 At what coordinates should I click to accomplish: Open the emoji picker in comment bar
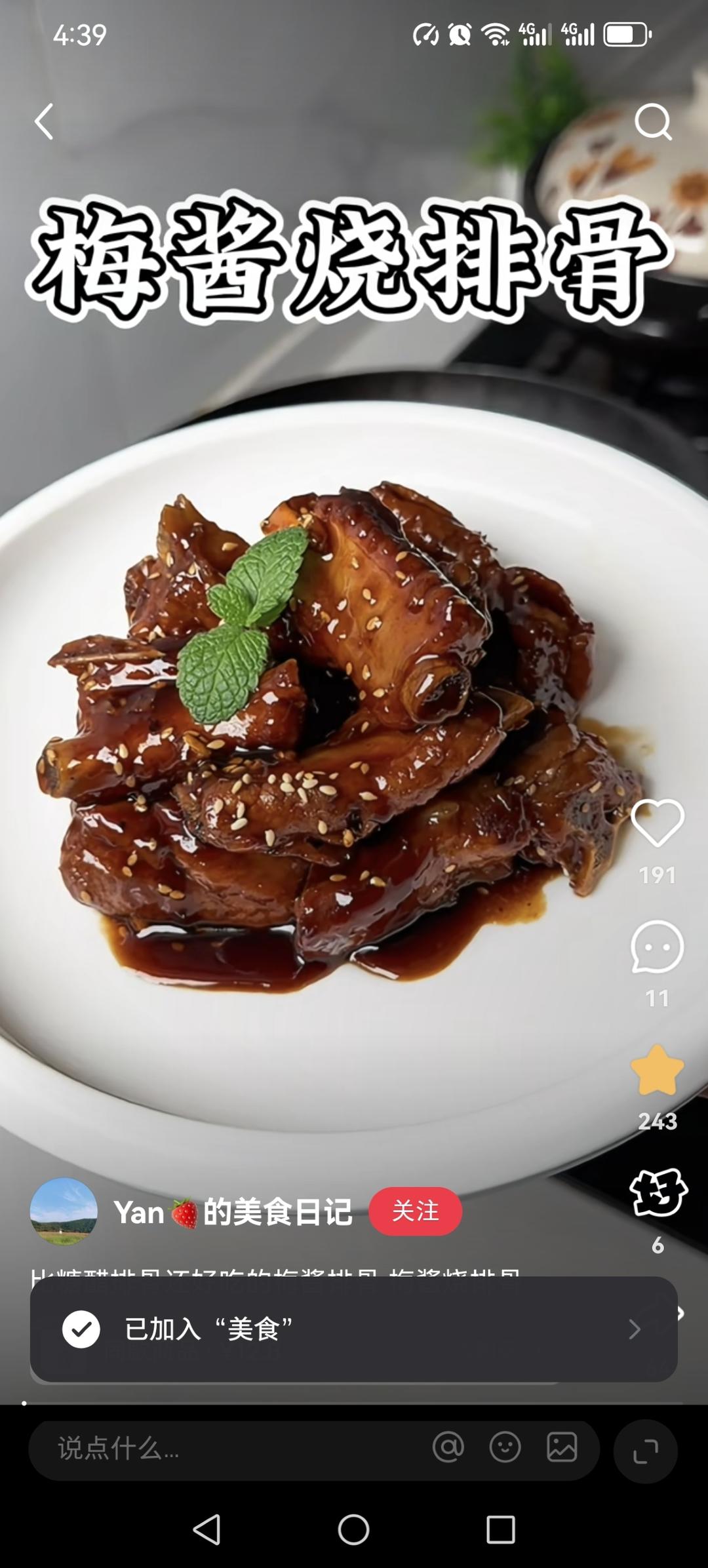pyautogui.click(x=505, y=1447)
